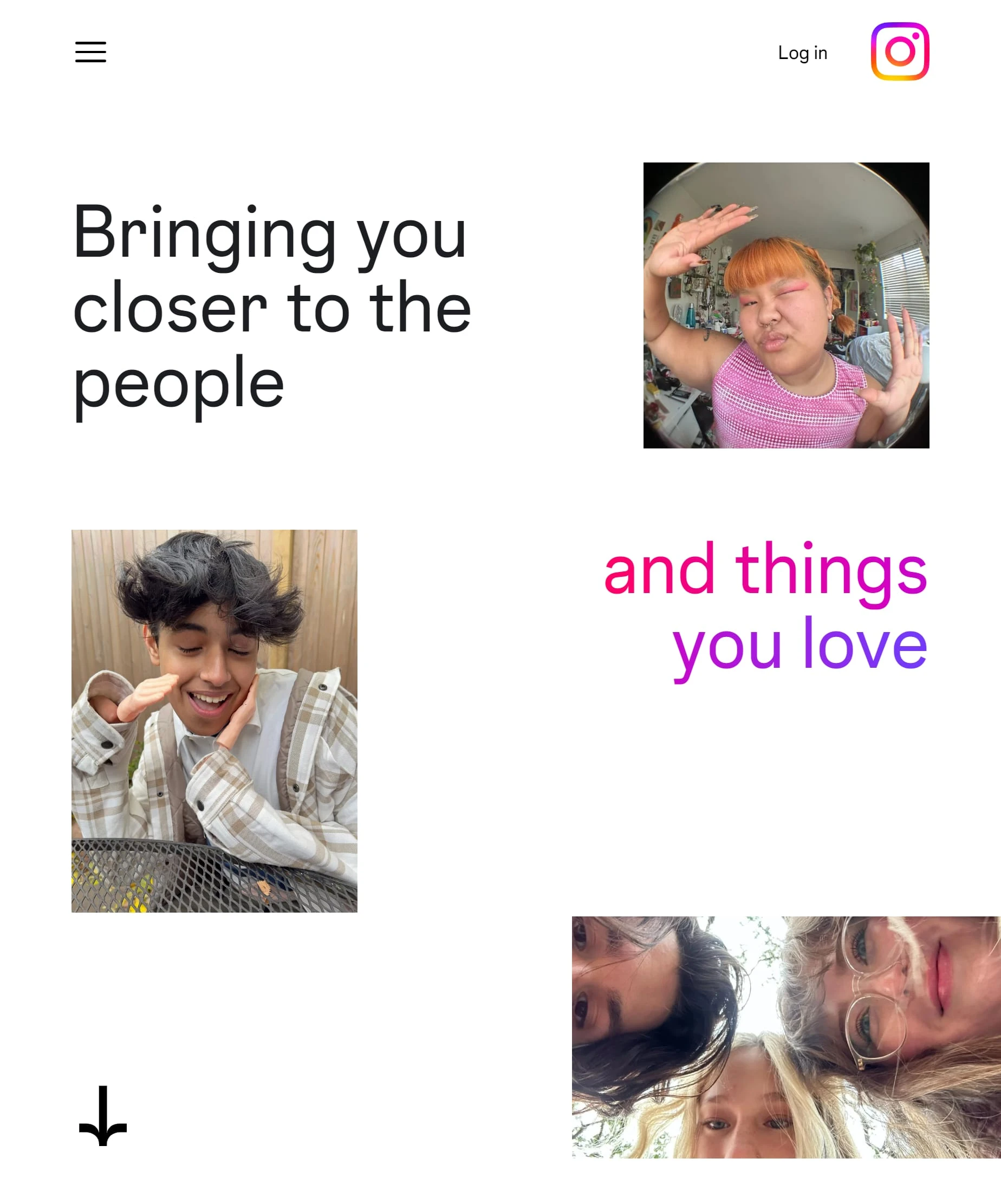
Task: Tap the down arrow to continue
Action: pos(102,1116)
